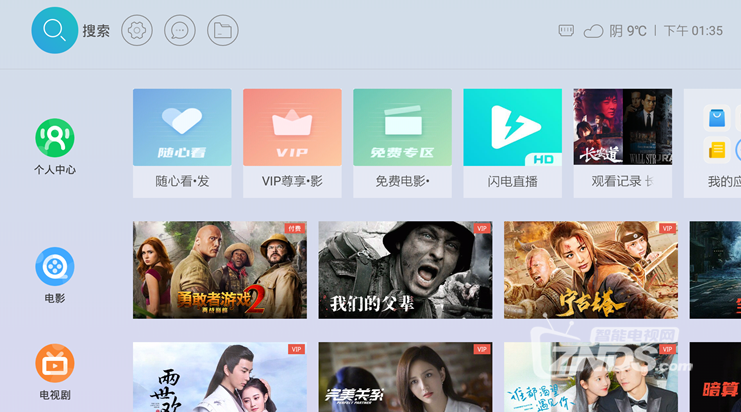Play the movie 勇敢者游戏2
Image resolution: width=741 pixels, height=412 pixels.
coord(220,270)
